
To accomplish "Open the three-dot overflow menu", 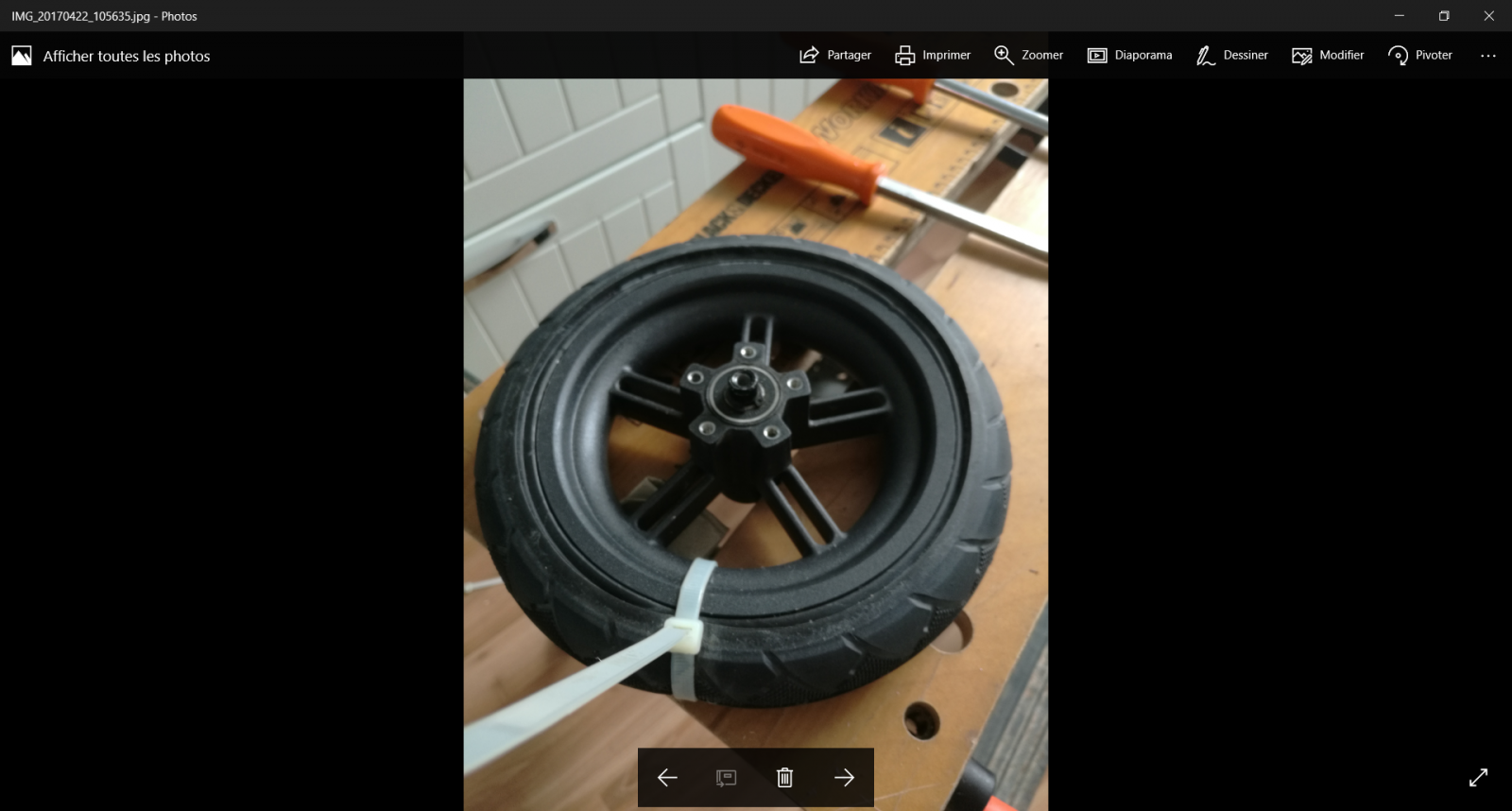I will pos(1488,56).
